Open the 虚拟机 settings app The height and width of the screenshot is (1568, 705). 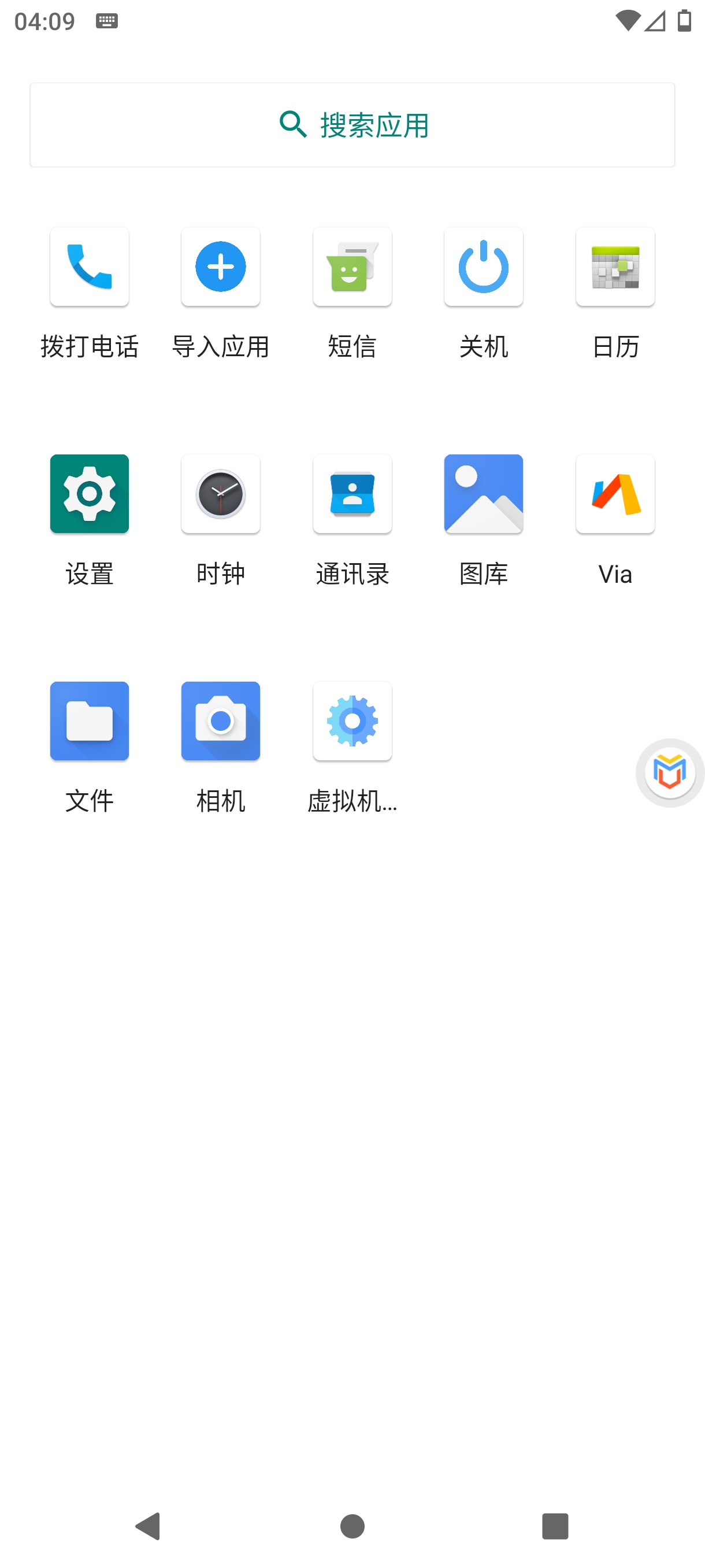click(x=352, y=721)
